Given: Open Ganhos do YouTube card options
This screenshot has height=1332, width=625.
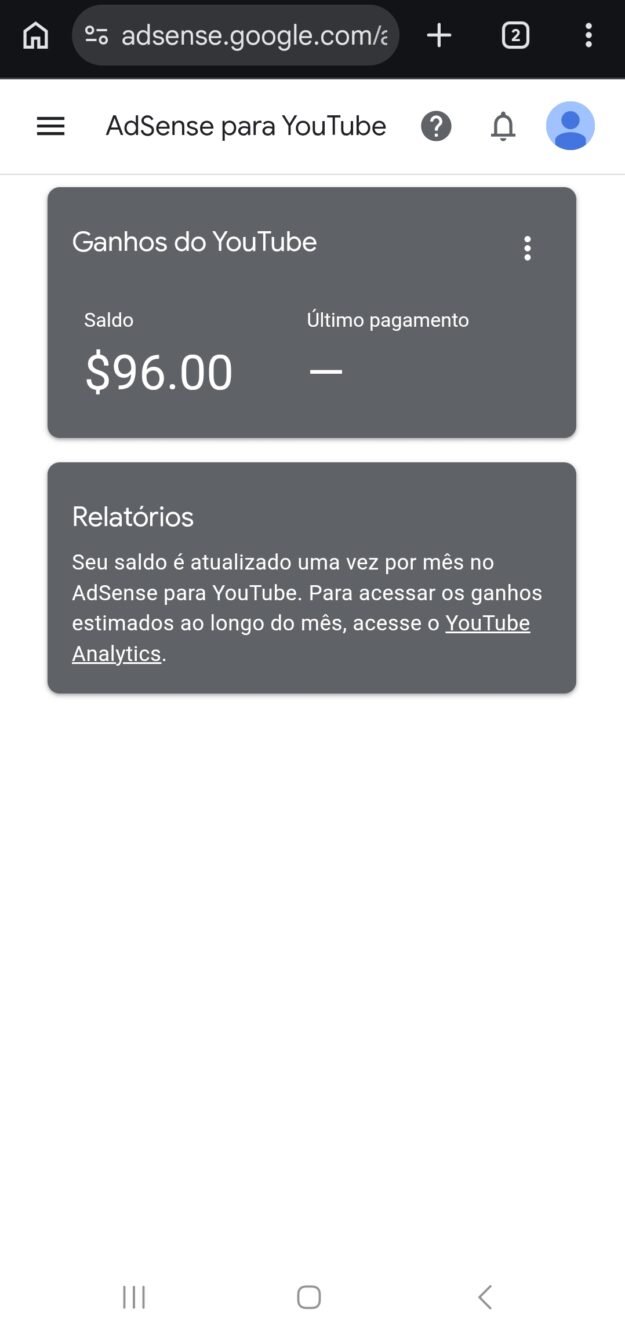Looking at the screenshot, I should point(527,248).
